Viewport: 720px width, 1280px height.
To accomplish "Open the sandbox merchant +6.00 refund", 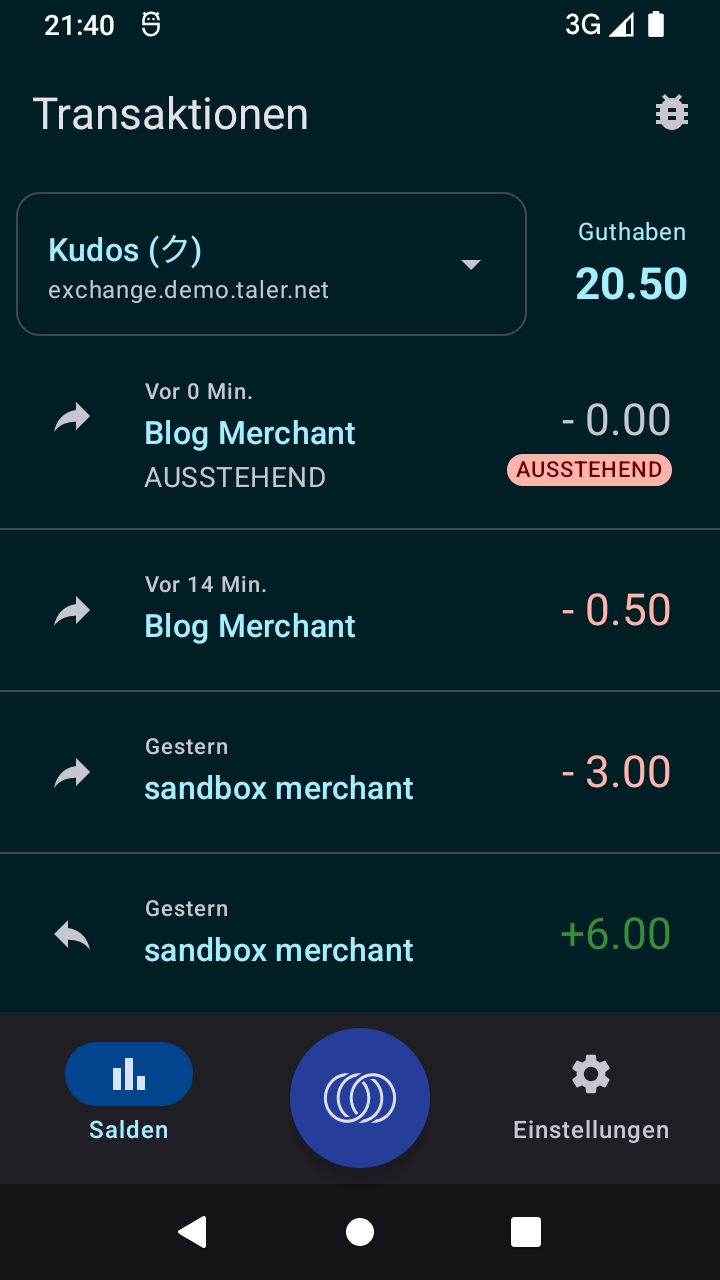I will pos(360,935).
